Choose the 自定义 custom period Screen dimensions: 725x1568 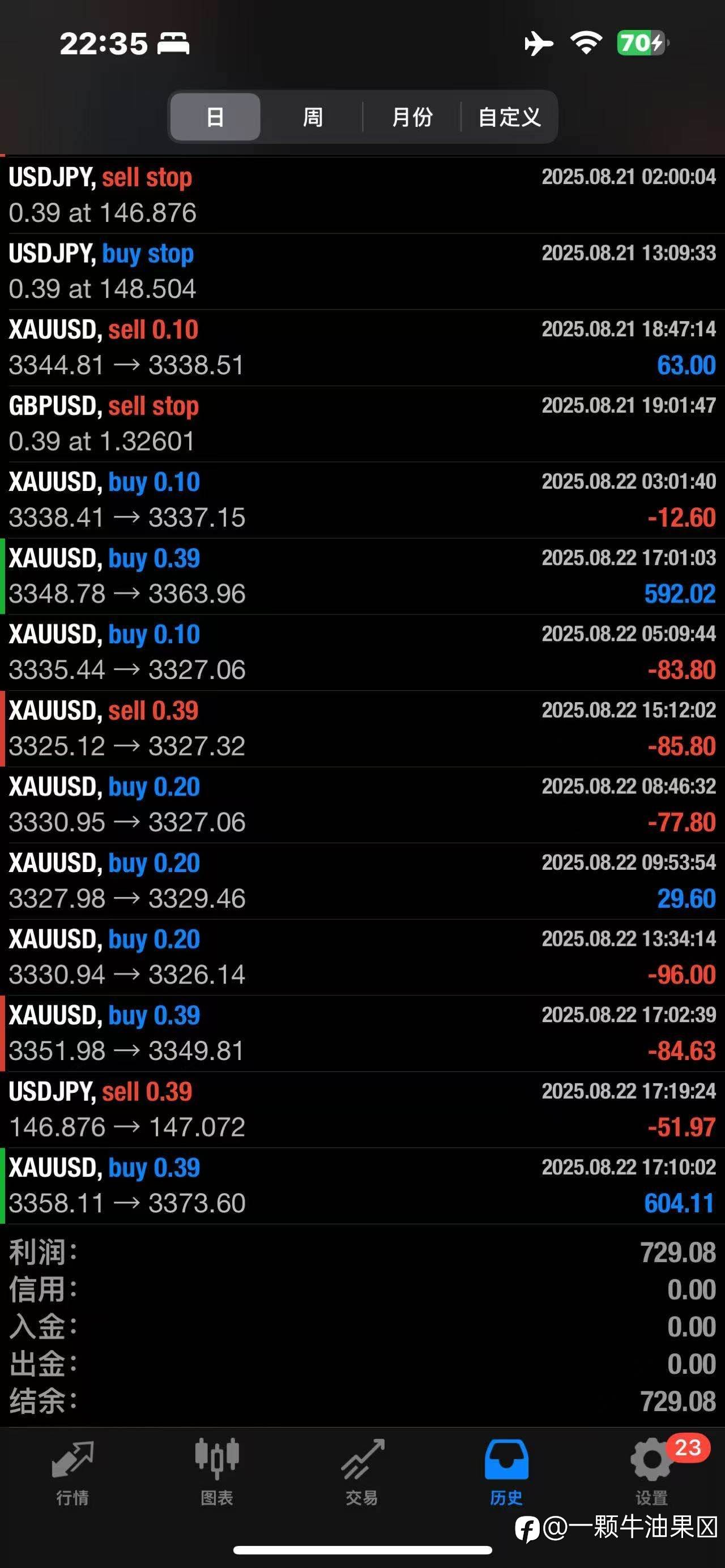tap(510, 117)
